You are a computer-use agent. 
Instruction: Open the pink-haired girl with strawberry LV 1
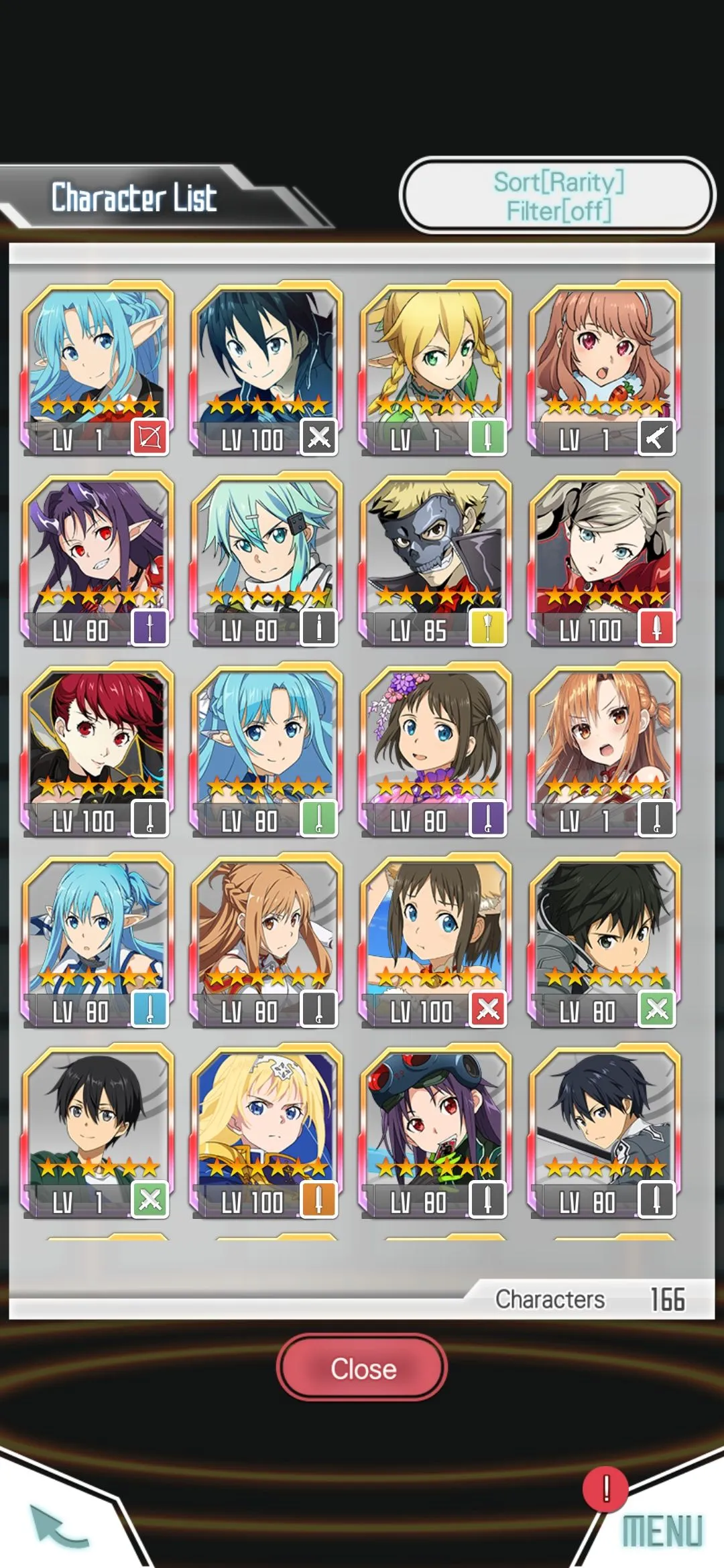(x=605, y=370)
